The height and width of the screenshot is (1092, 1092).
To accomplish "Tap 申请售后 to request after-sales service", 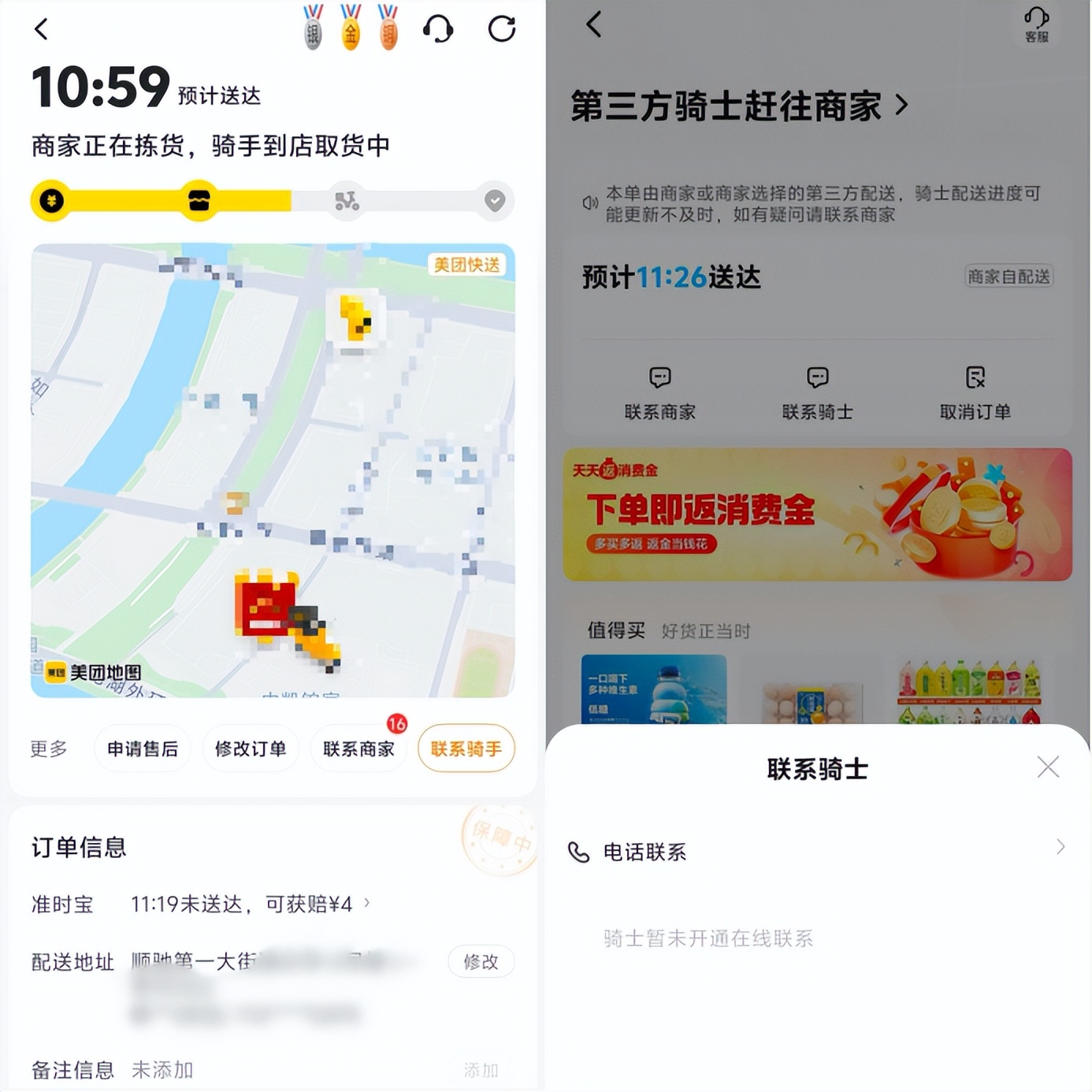I will pos(143,748).
